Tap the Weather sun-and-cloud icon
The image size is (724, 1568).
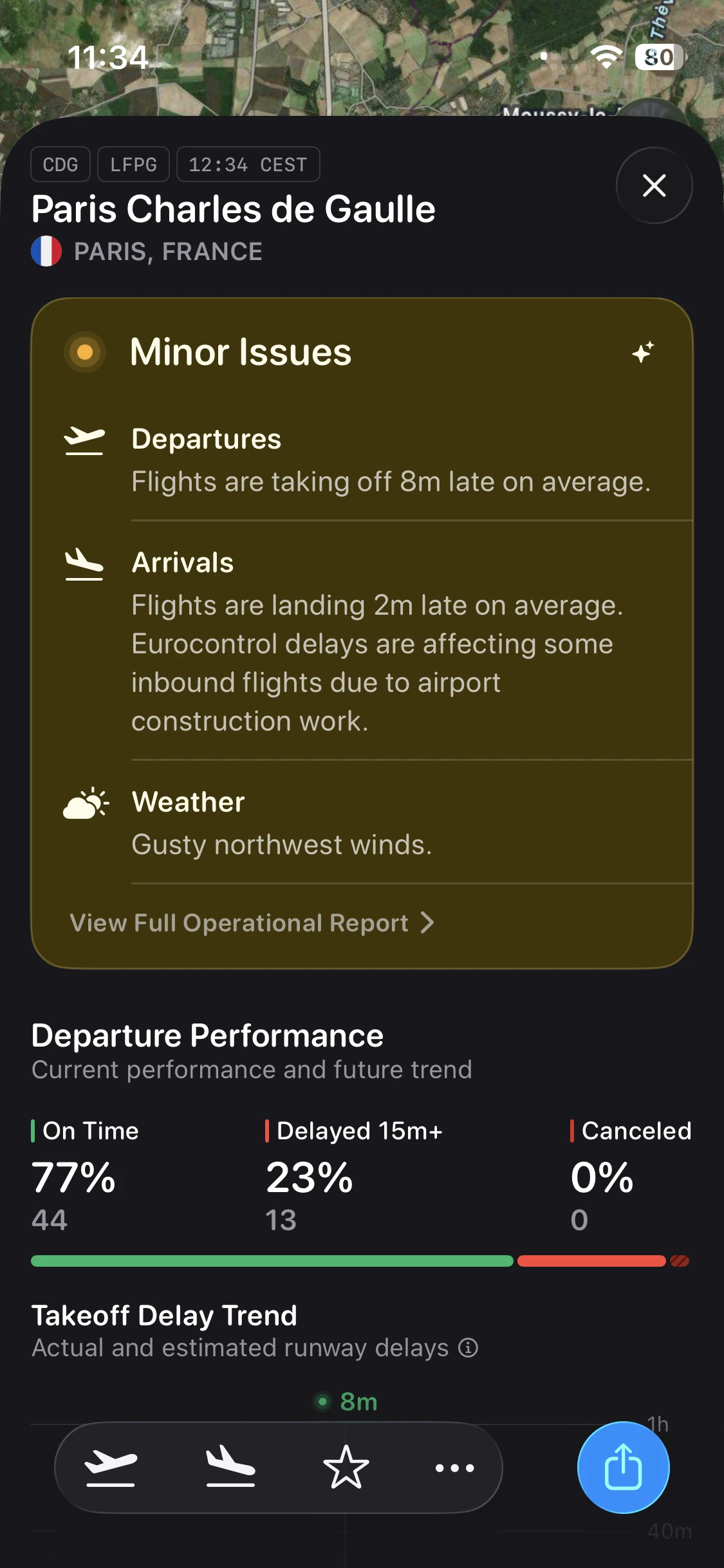(x=84, y=803)
